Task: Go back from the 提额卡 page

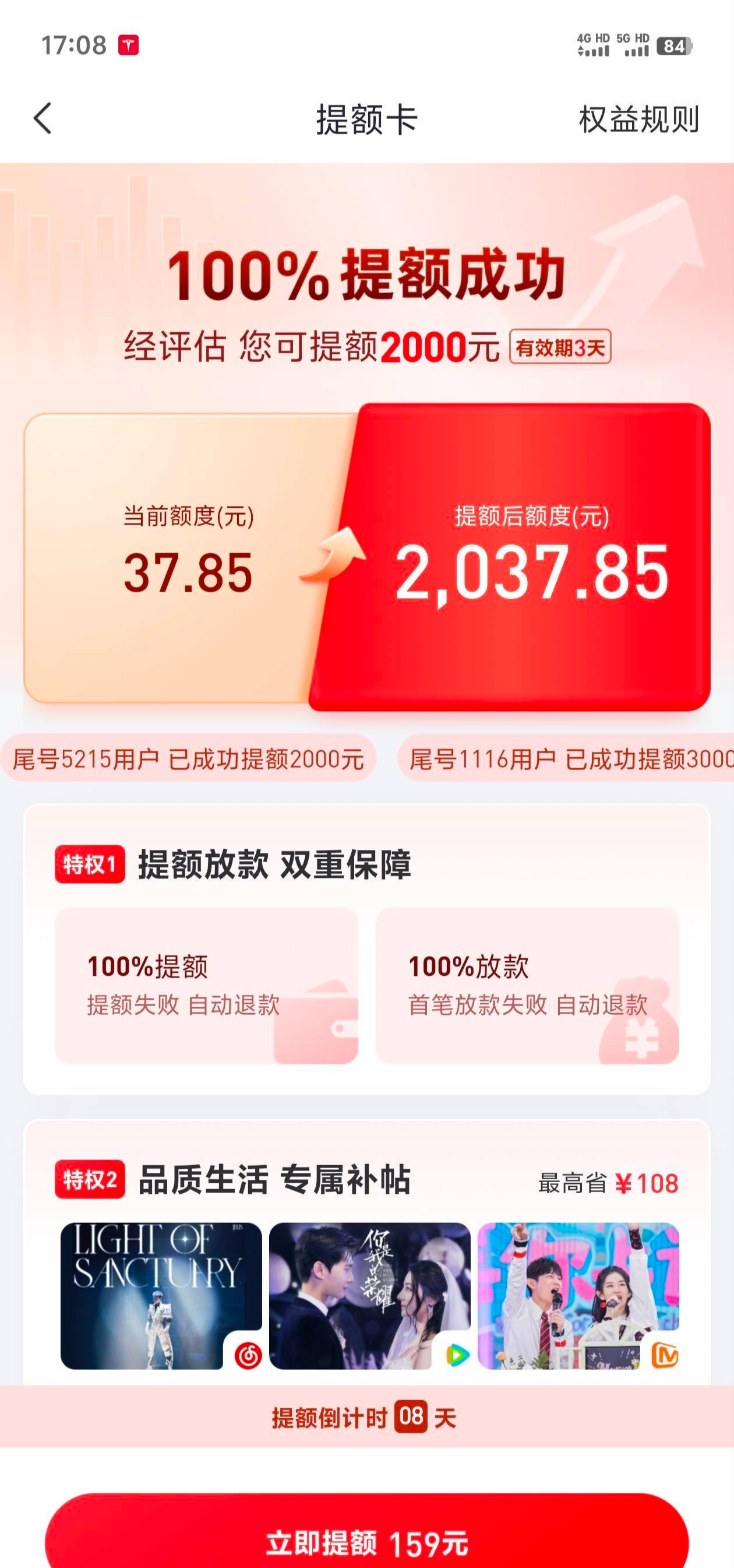Action: coord(43,118)
